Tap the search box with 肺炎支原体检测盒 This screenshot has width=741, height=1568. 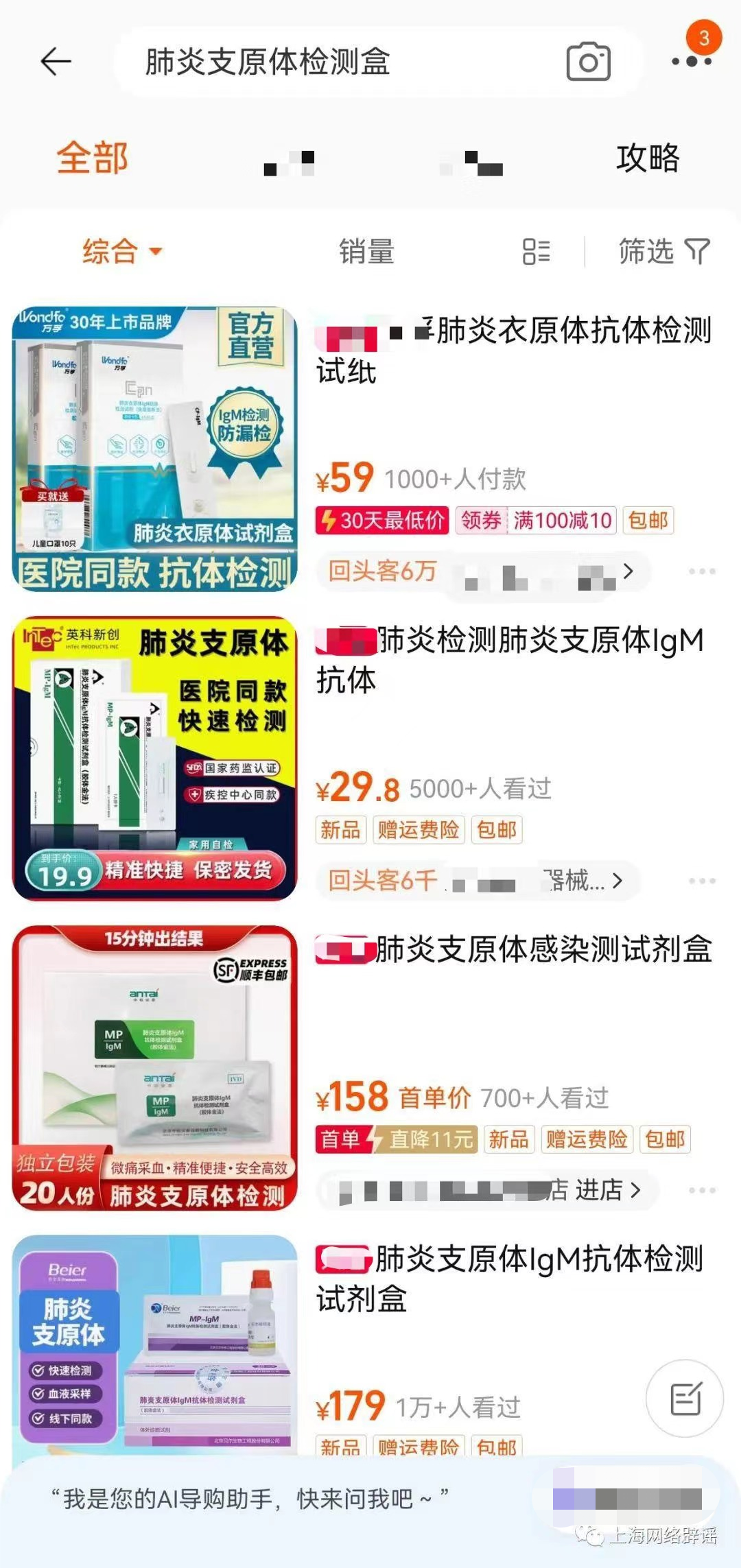point(329,62)
